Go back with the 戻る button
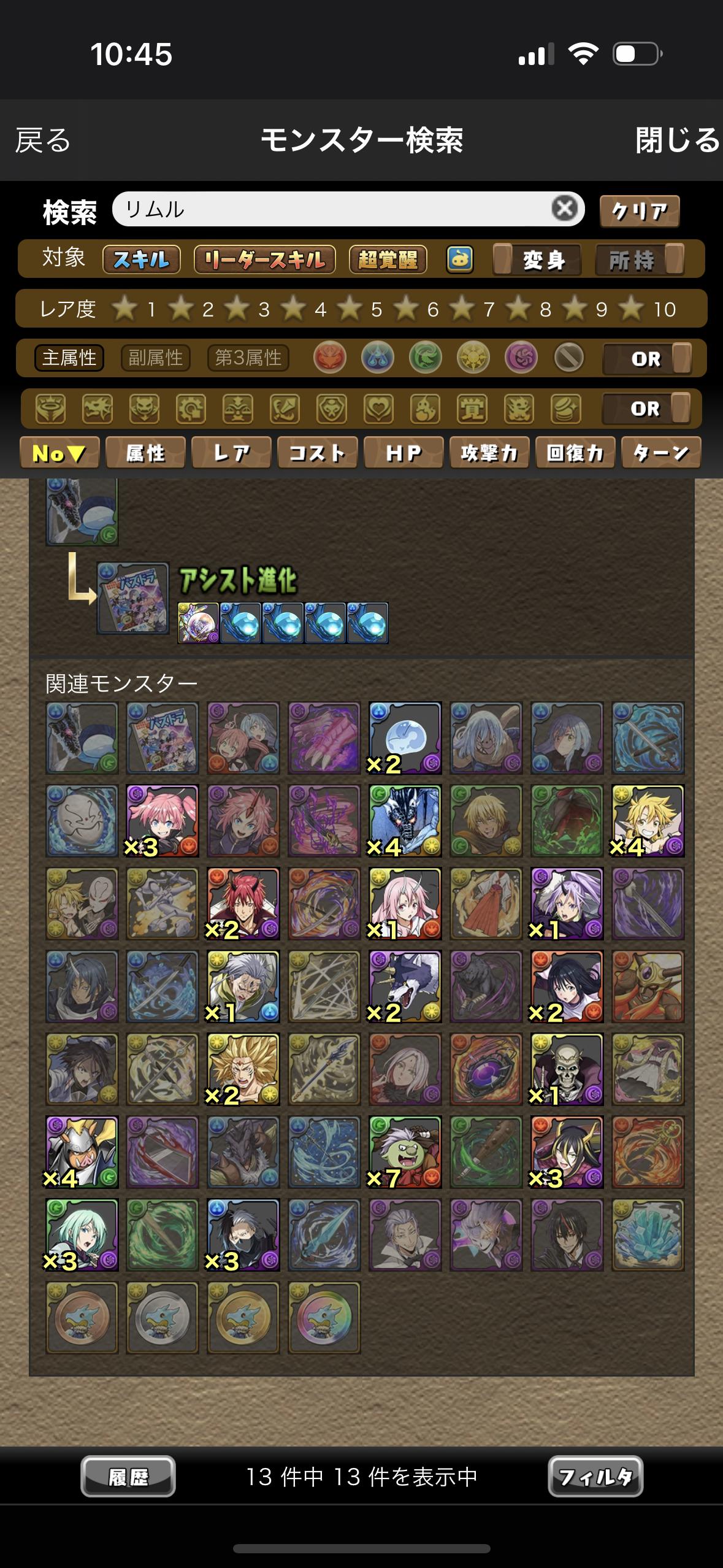 43,140
